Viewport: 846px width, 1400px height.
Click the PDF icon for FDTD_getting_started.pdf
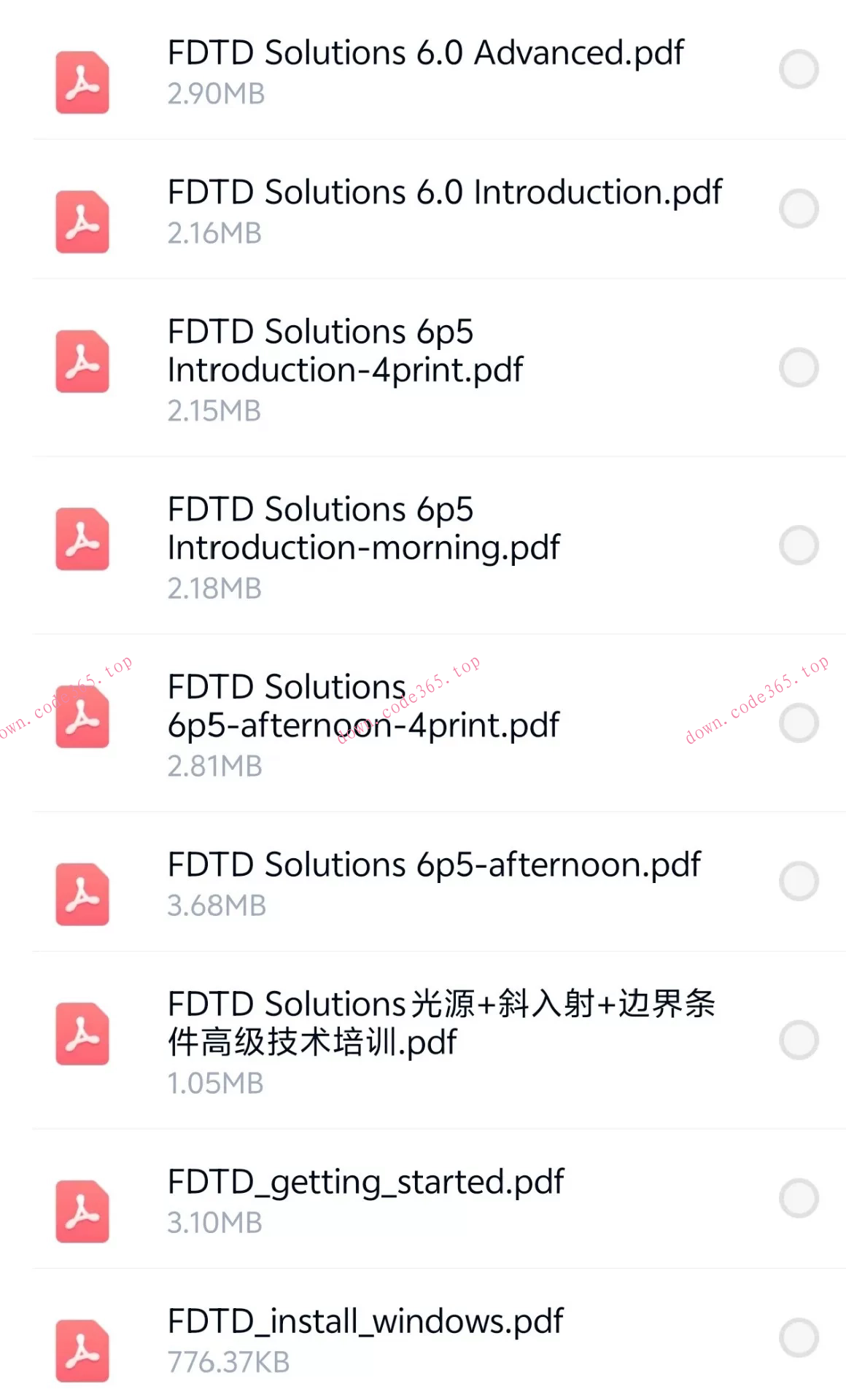coord(82,1210)
